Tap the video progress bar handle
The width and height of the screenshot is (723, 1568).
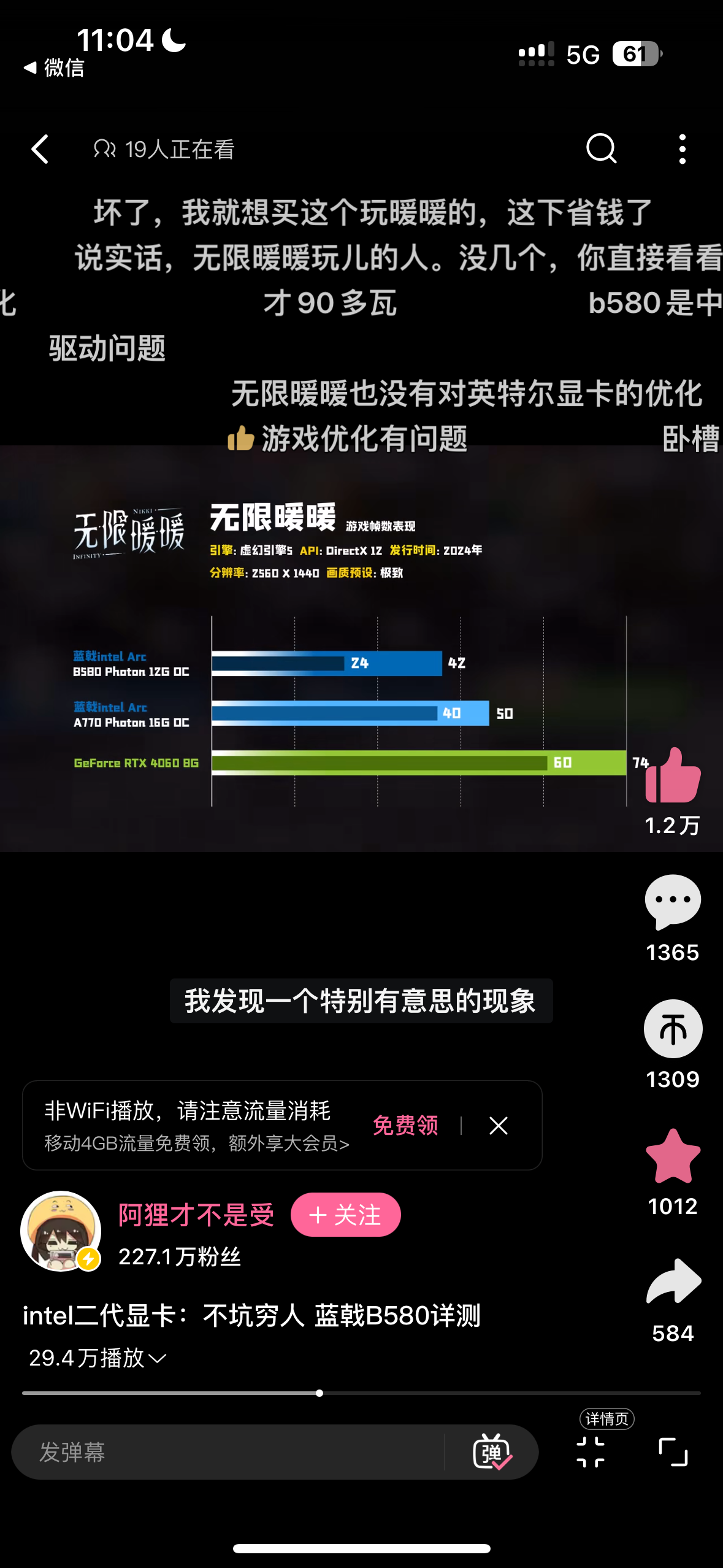pyautogui.click(x=319, y=1393)
